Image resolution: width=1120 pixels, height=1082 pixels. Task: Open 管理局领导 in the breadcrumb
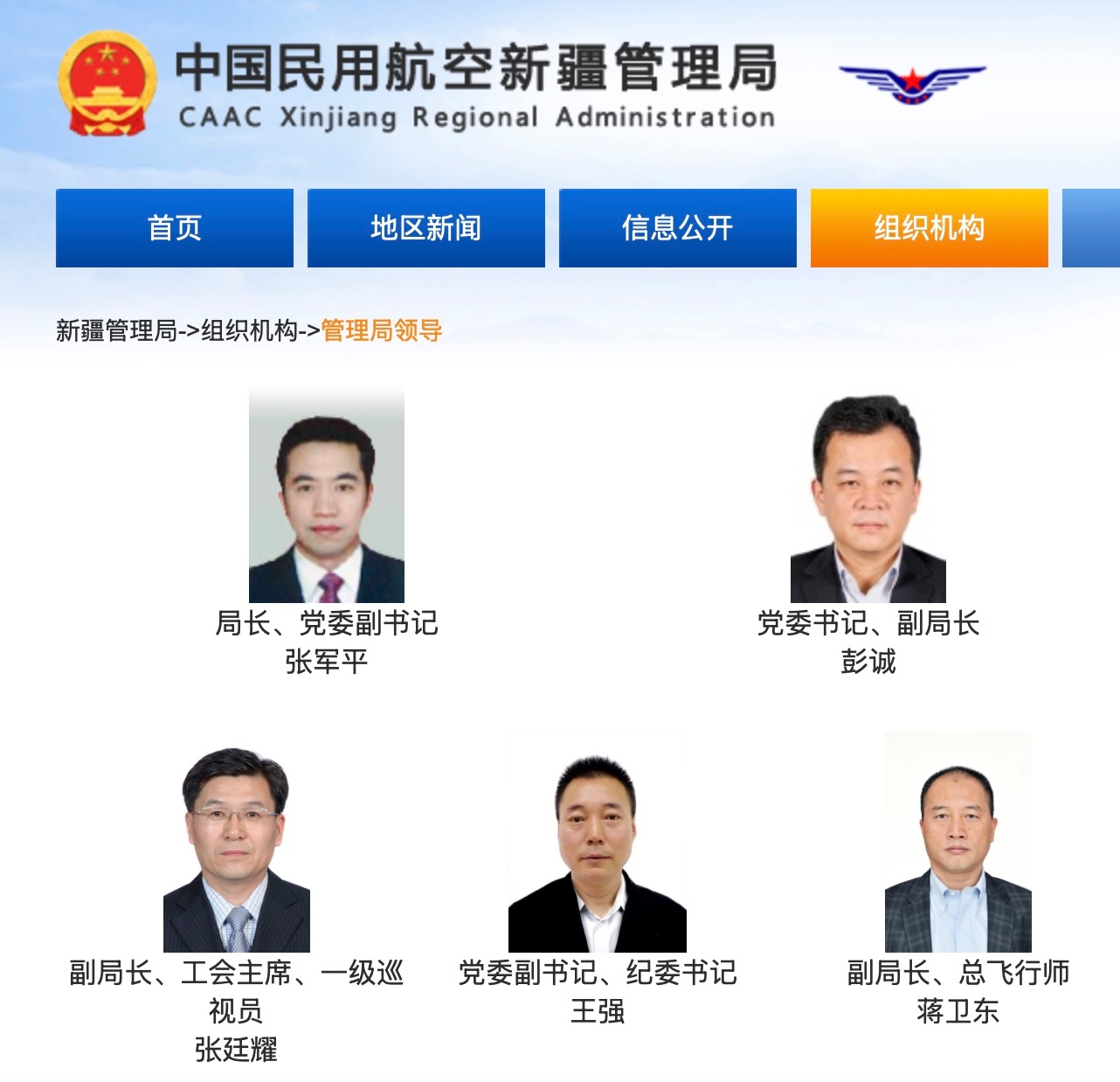click(382, 331)
